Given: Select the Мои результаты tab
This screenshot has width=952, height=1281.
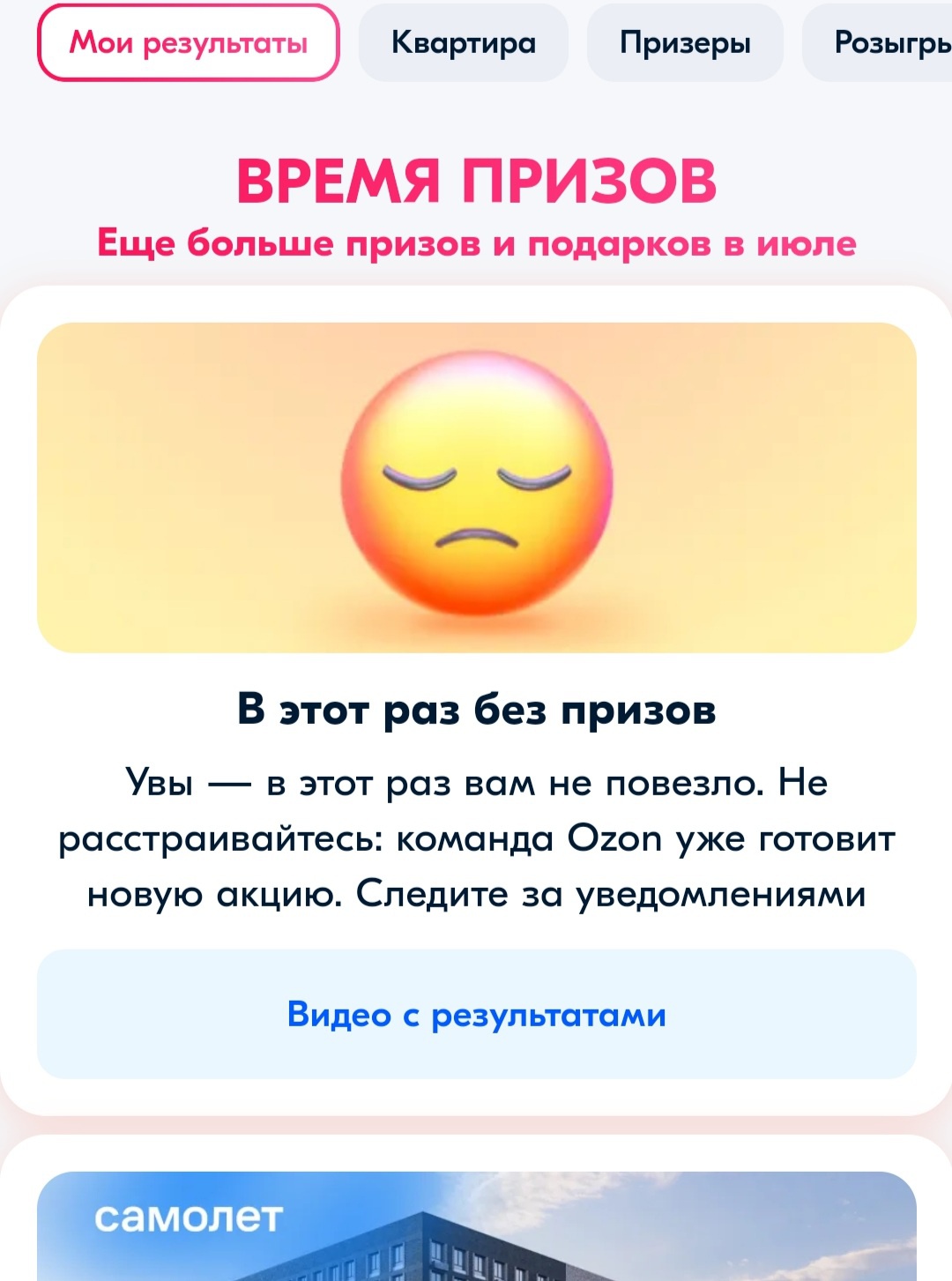Looking at the screenshot, I should (x=188, y=42).
